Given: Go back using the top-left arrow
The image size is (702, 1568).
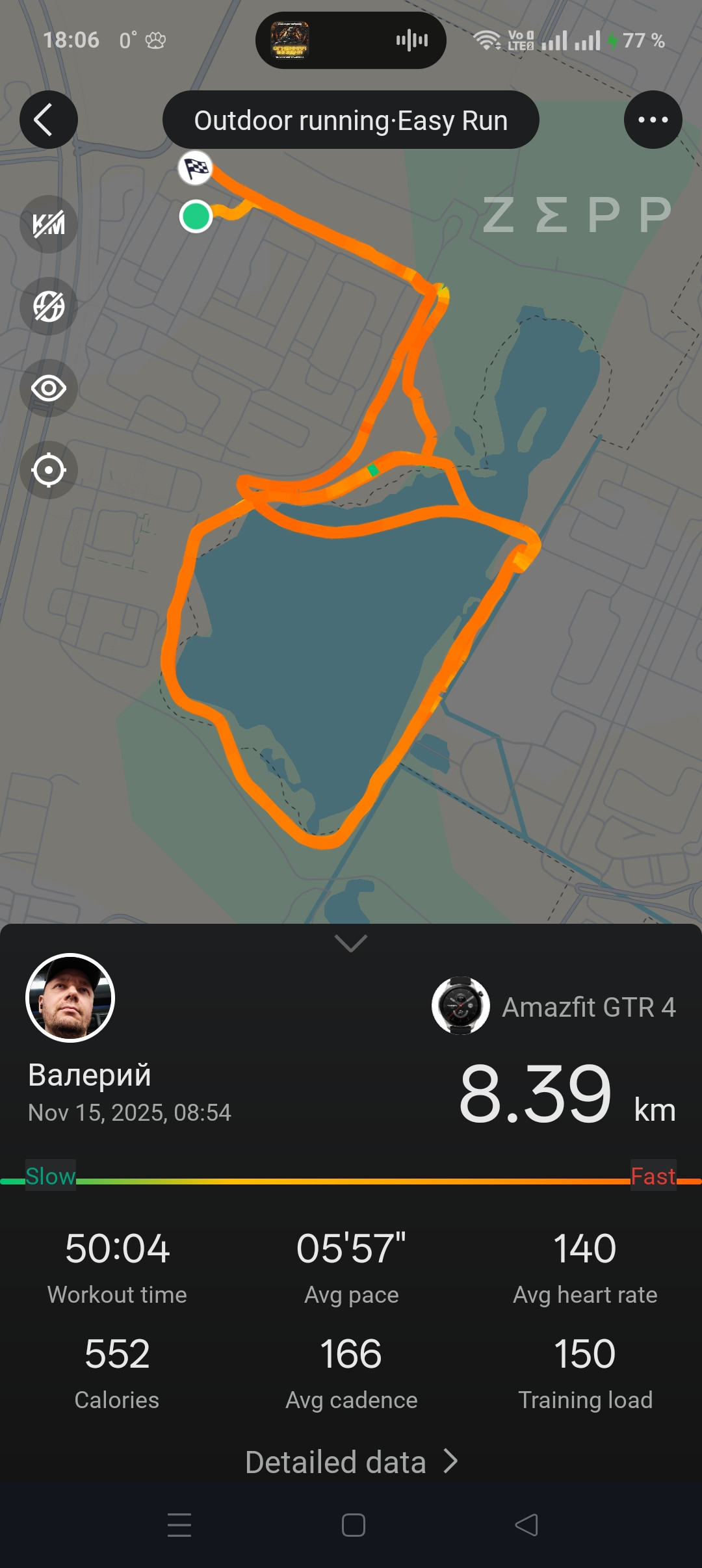Looking at the screenshot, I should tap(49, 120).
